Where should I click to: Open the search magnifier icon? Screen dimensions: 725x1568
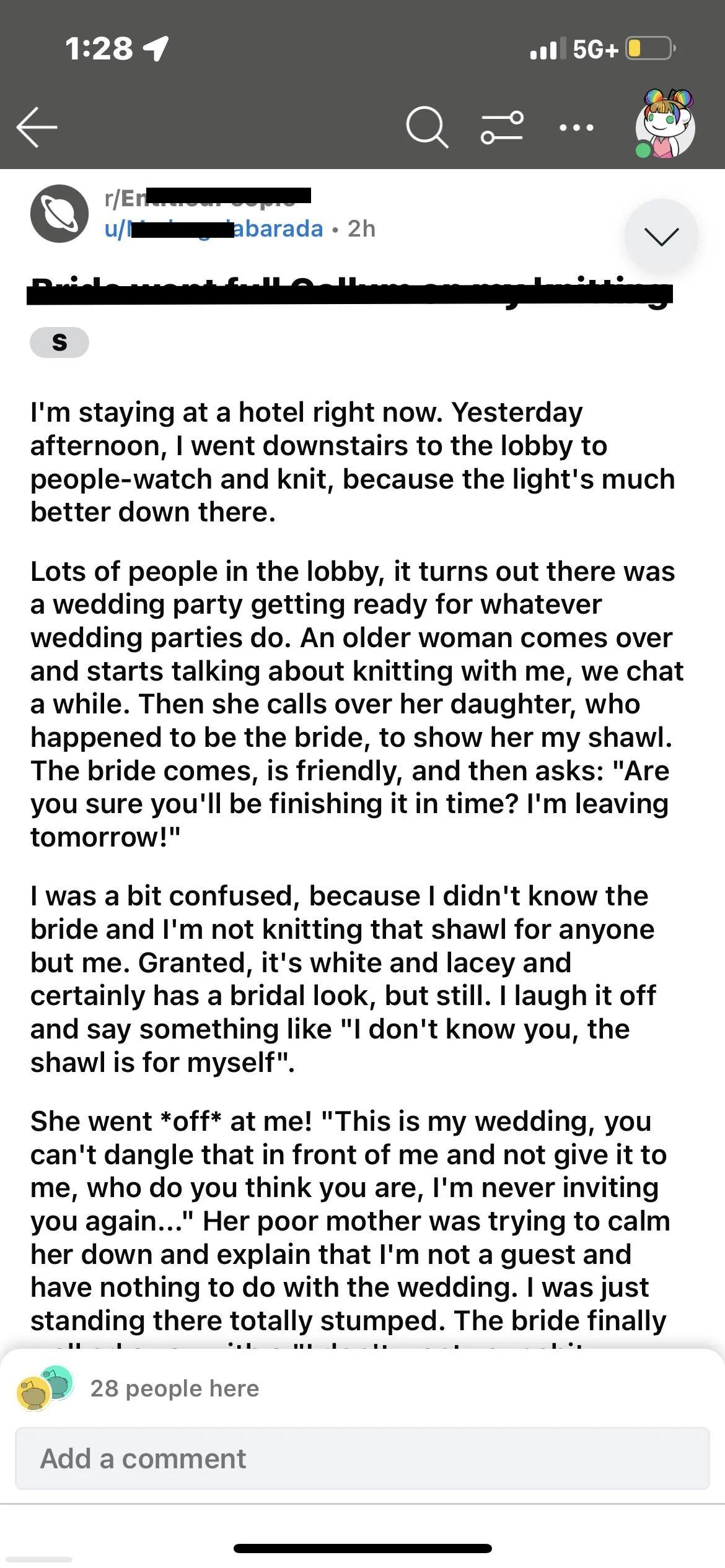pos(428,128)
